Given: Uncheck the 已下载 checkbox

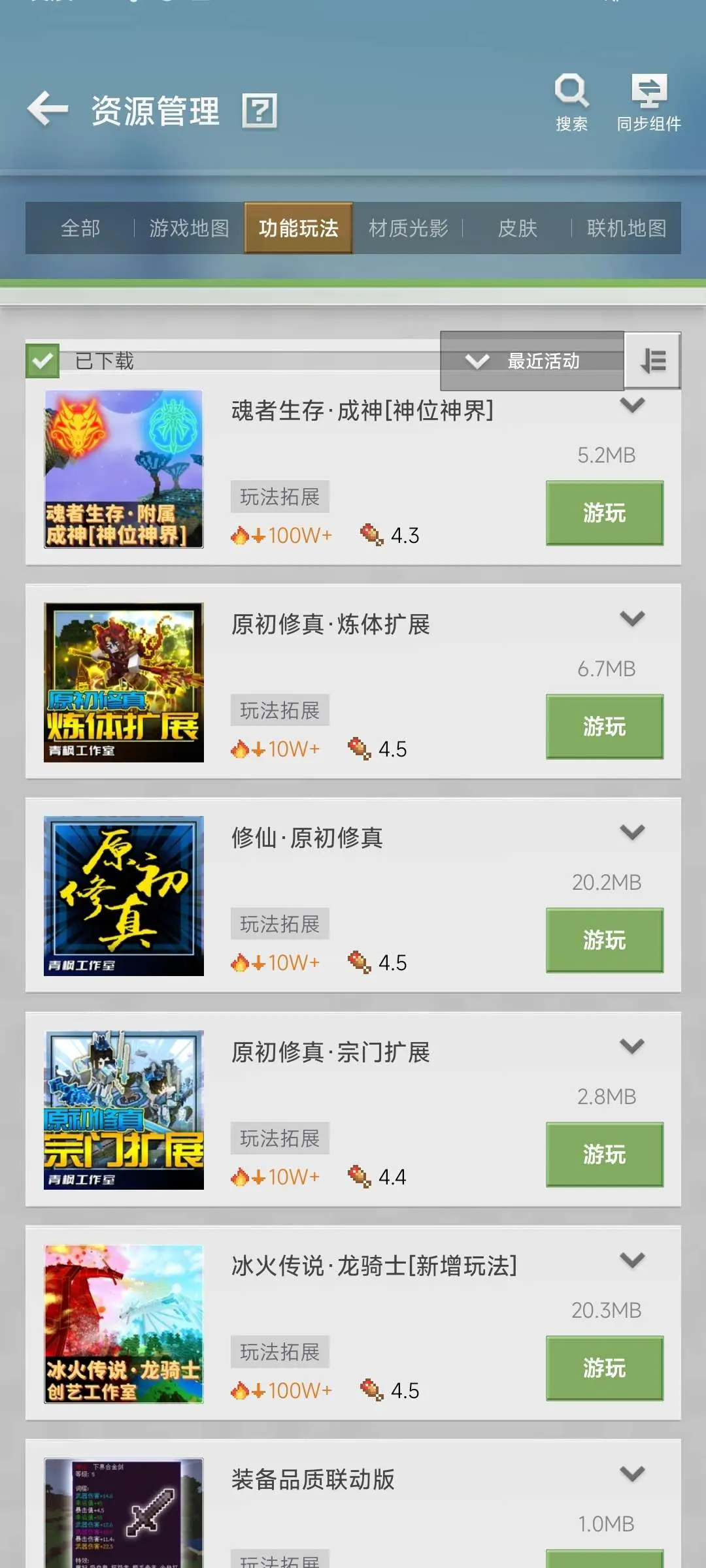Looking at the screenshot, I should (42, 361).
